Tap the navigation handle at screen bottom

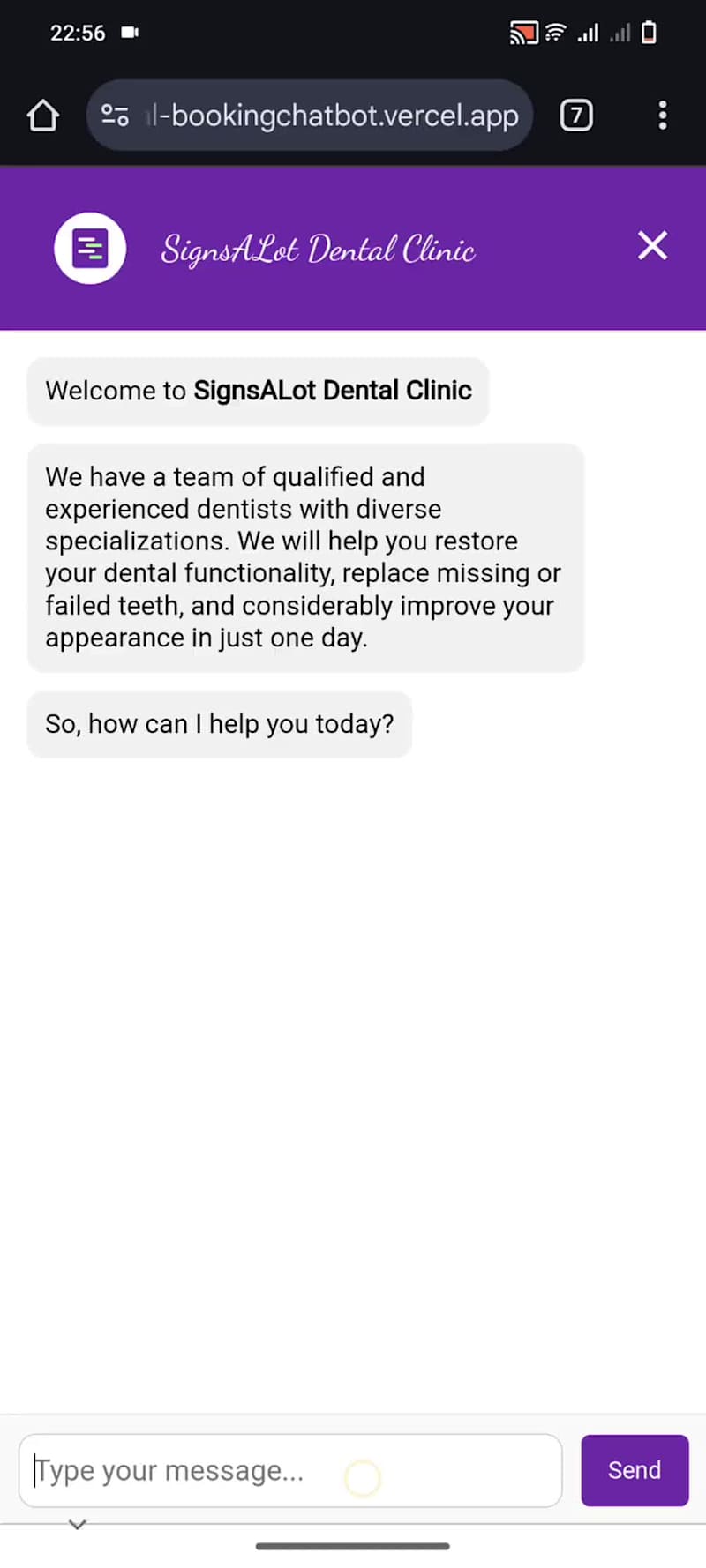point(353,1545)
